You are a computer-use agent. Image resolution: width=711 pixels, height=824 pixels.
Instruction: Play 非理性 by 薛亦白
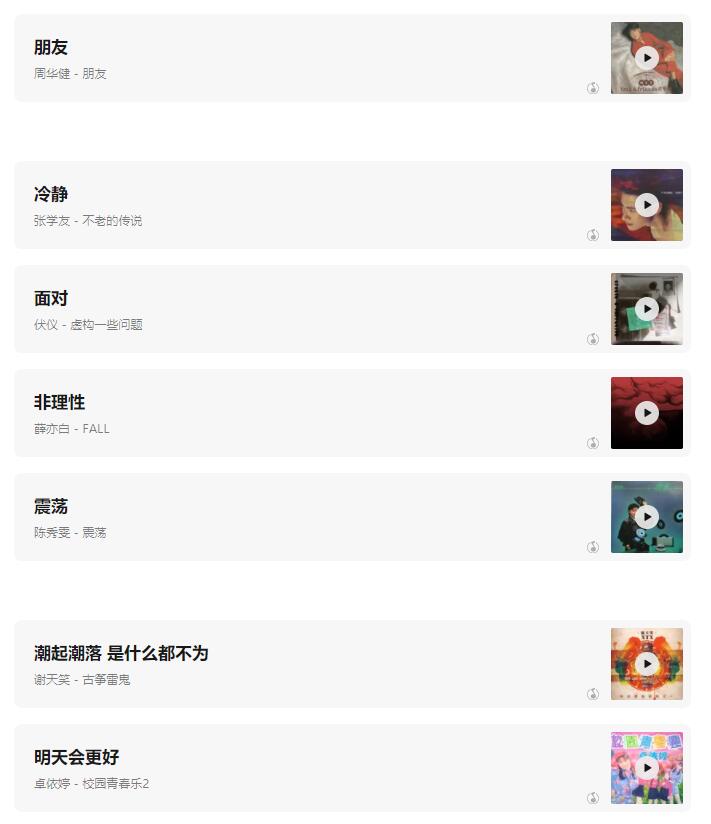click(647, 413)
